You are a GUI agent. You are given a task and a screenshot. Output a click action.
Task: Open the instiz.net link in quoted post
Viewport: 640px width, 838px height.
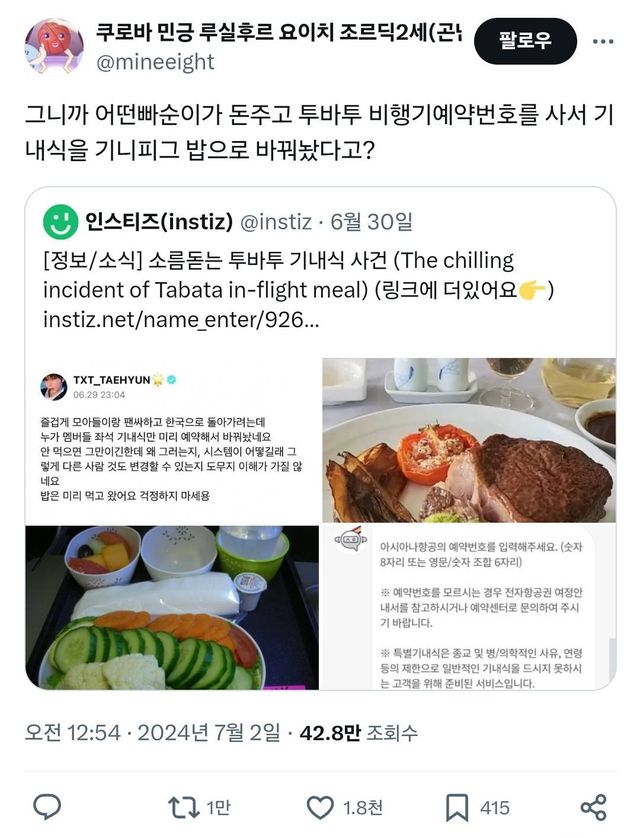point(182,320)
